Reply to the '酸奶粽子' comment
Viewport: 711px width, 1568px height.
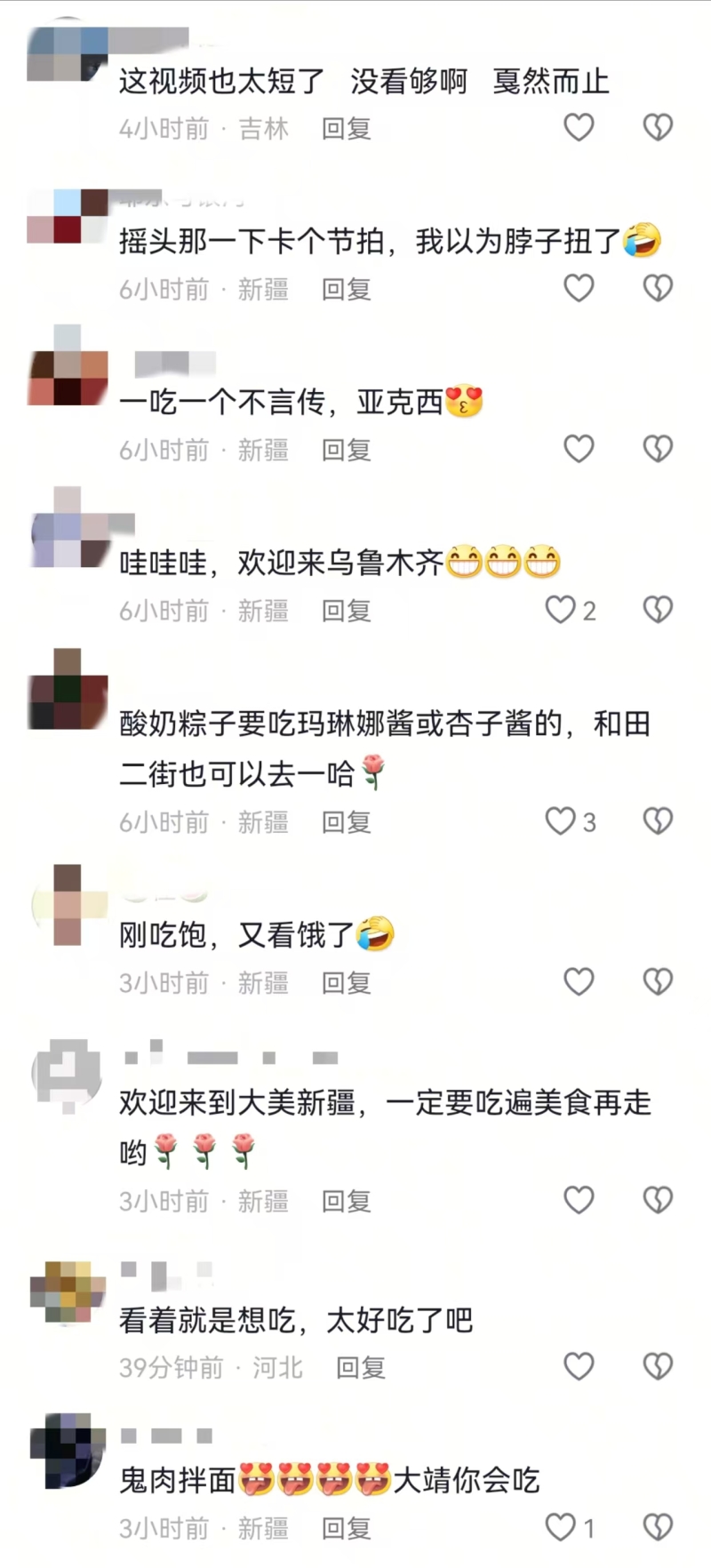(346, 823)
